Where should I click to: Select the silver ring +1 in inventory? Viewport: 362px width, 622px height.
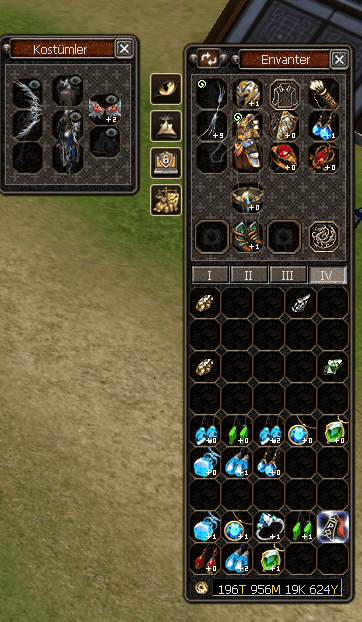[x=269, y=527]
